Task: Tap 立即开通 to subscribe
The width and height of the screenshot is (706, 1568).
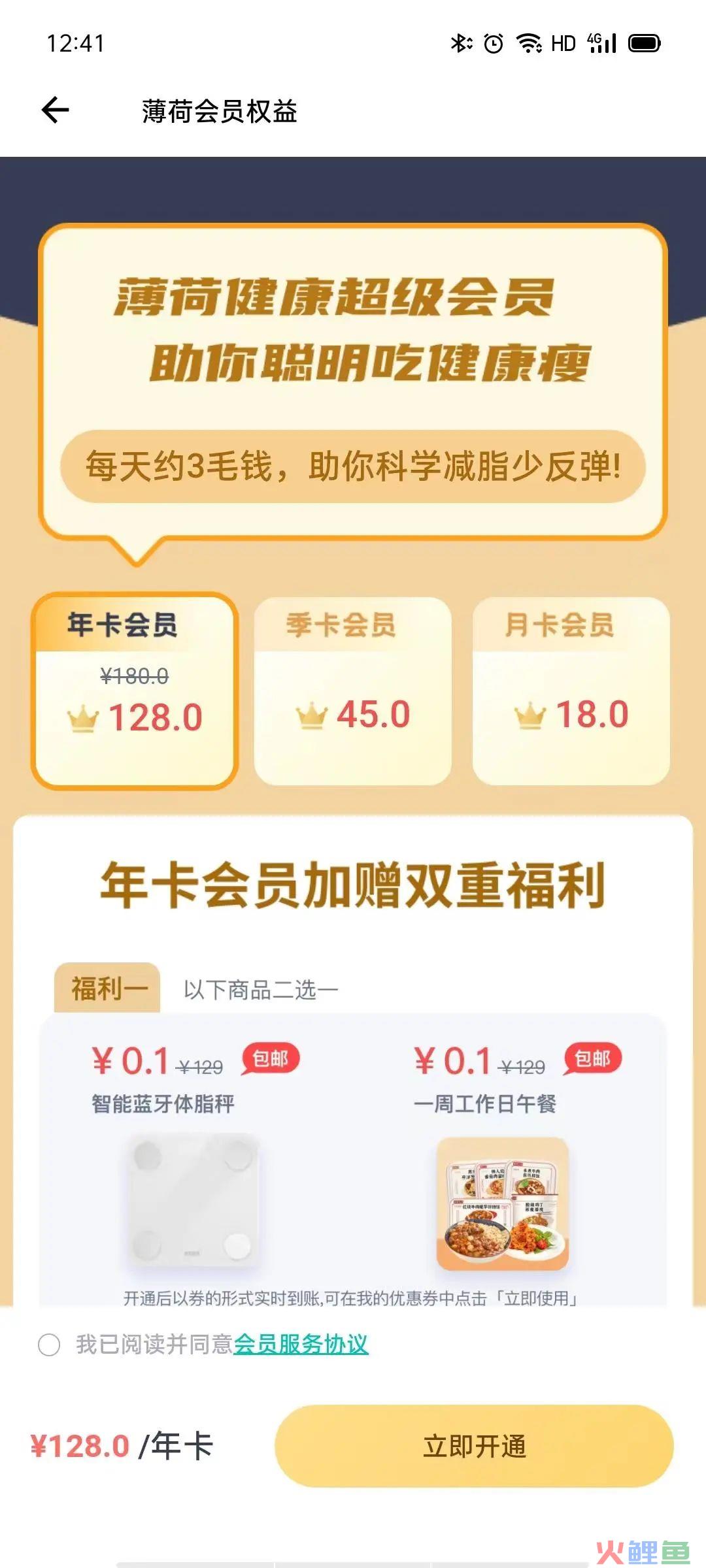Action: [474, 1446]
